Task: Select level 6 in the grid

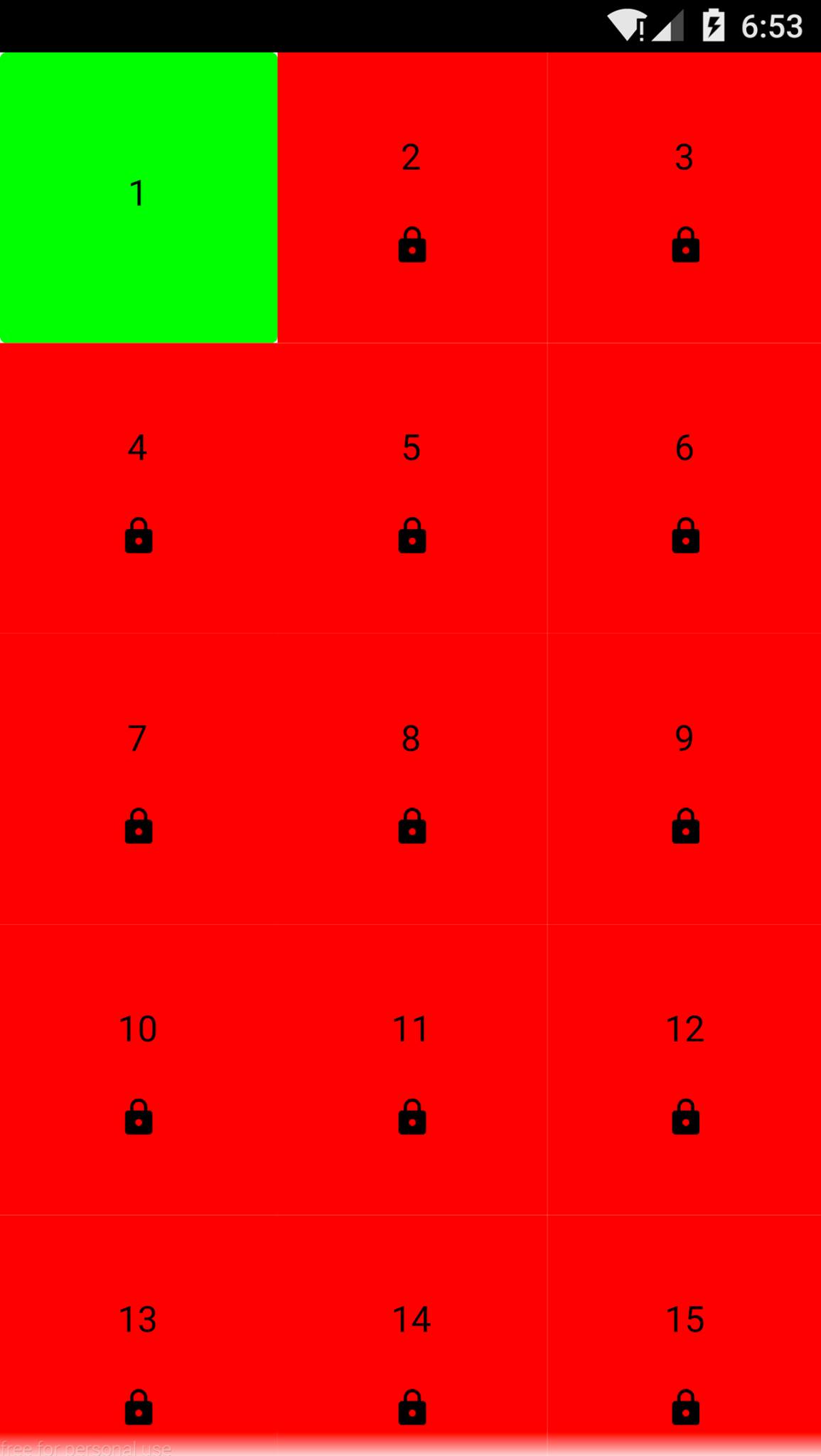Action: click(x=685, y=488)
